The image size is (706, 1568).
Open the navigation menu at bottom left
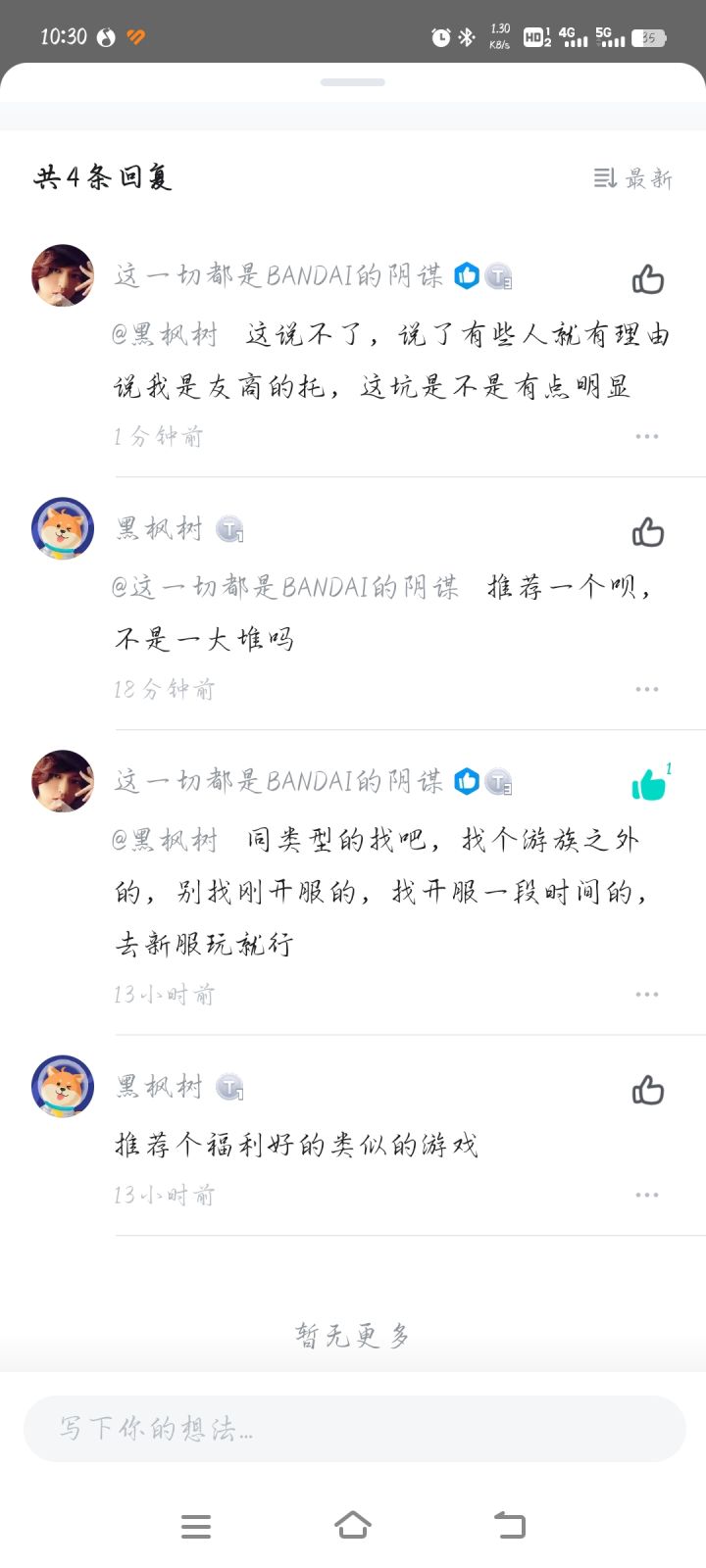click(x=196, y=1525)
